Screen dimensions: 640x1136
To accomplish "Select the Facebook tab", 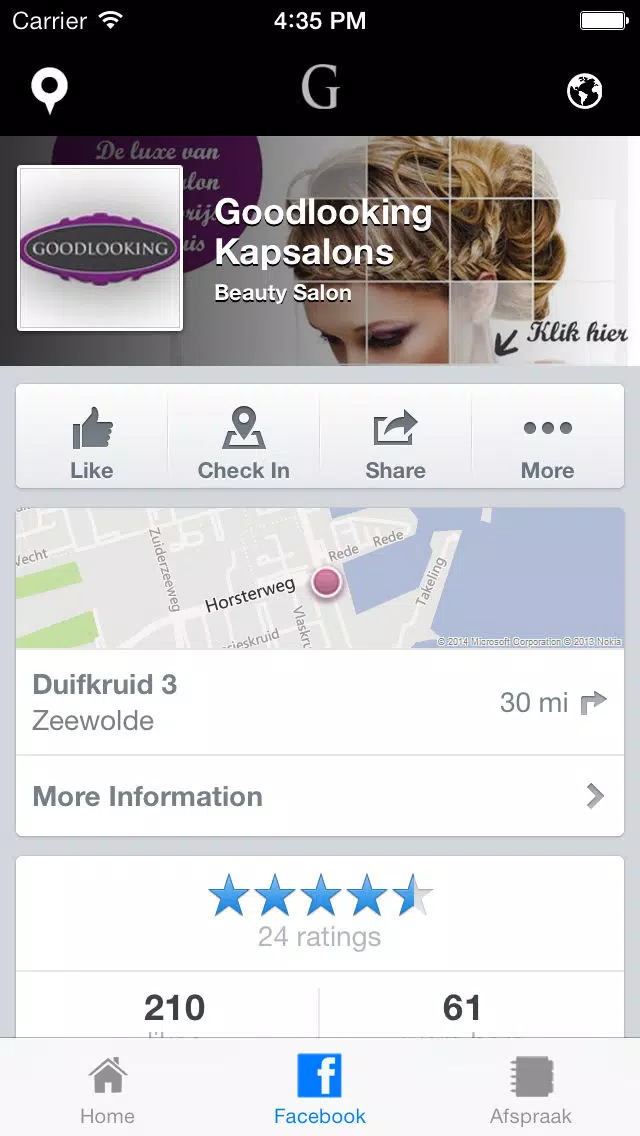I will coord(320,1088).
